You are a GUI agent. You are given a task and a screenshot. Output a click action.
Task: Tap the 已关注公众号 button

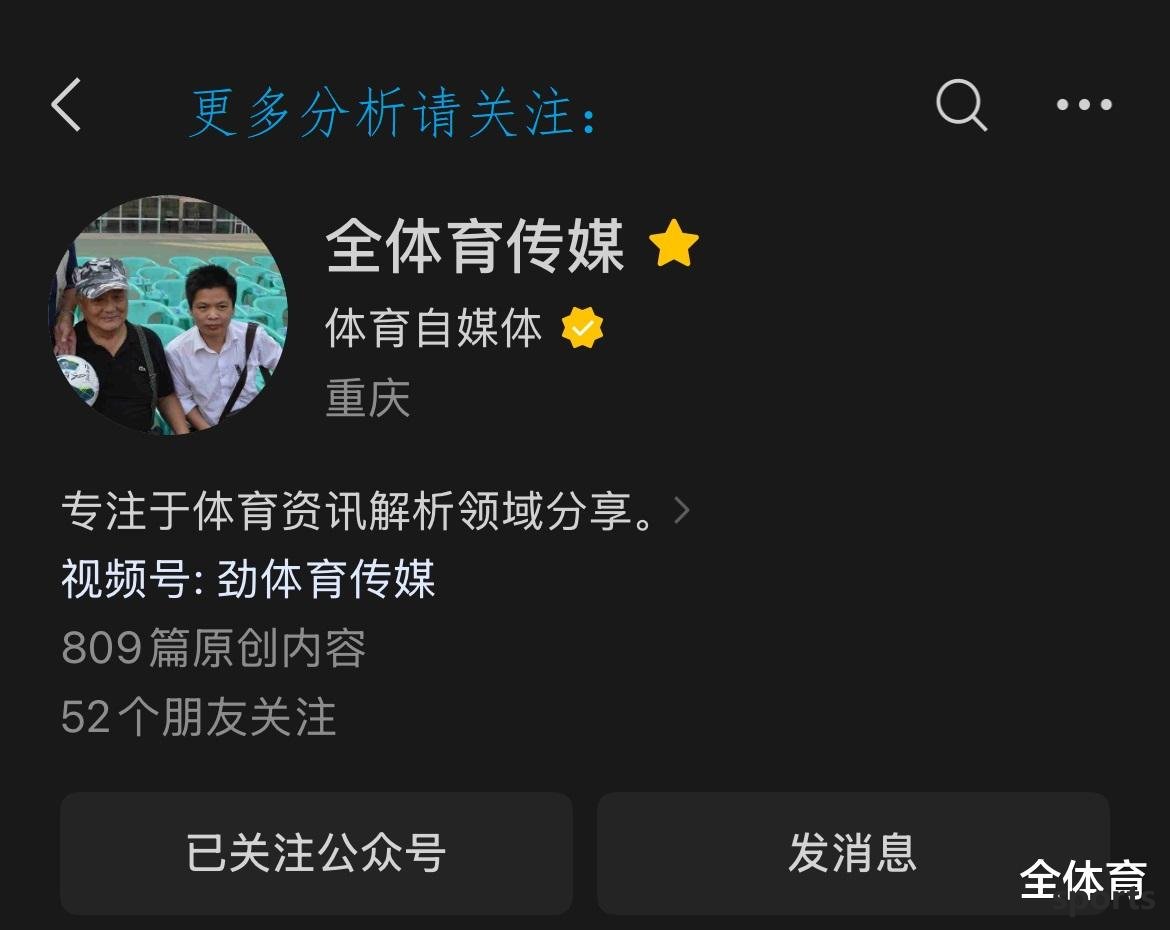[316, 853]
